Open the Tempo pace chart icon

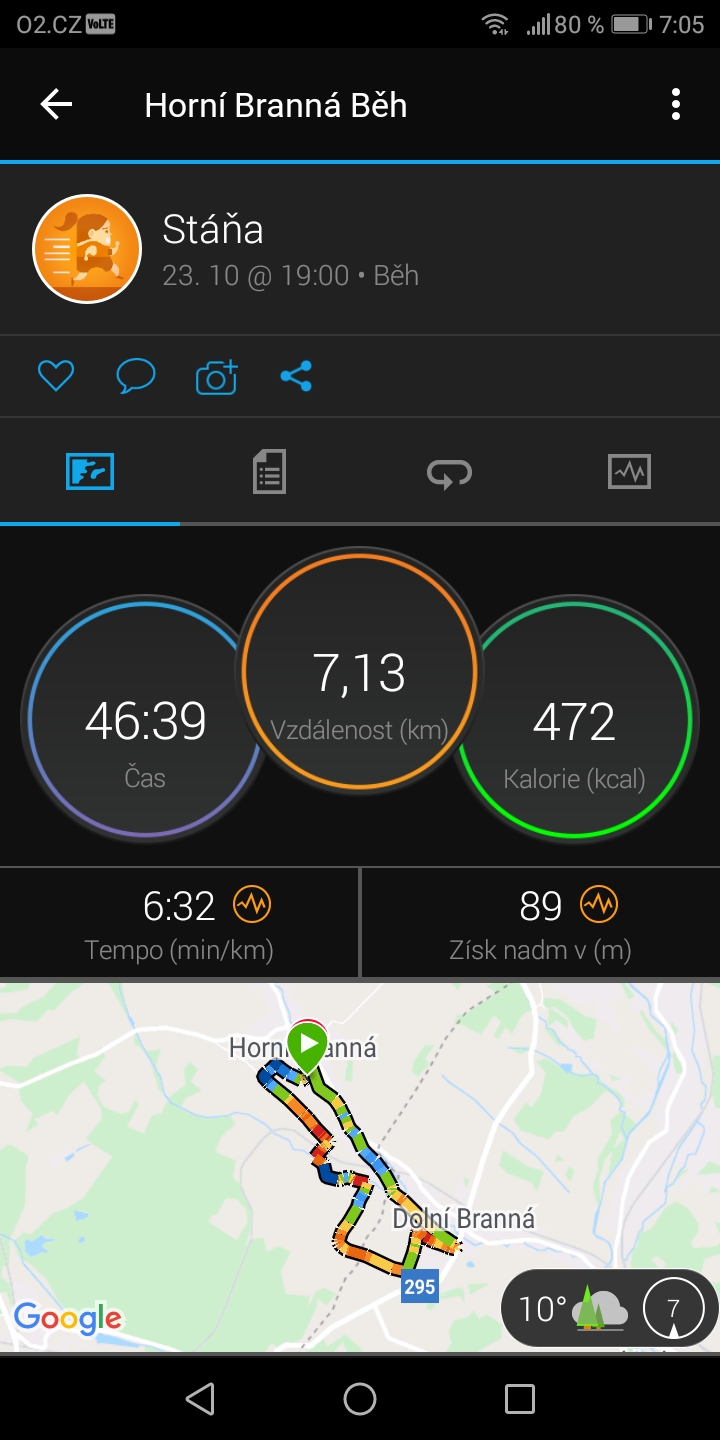coord(252,905)
